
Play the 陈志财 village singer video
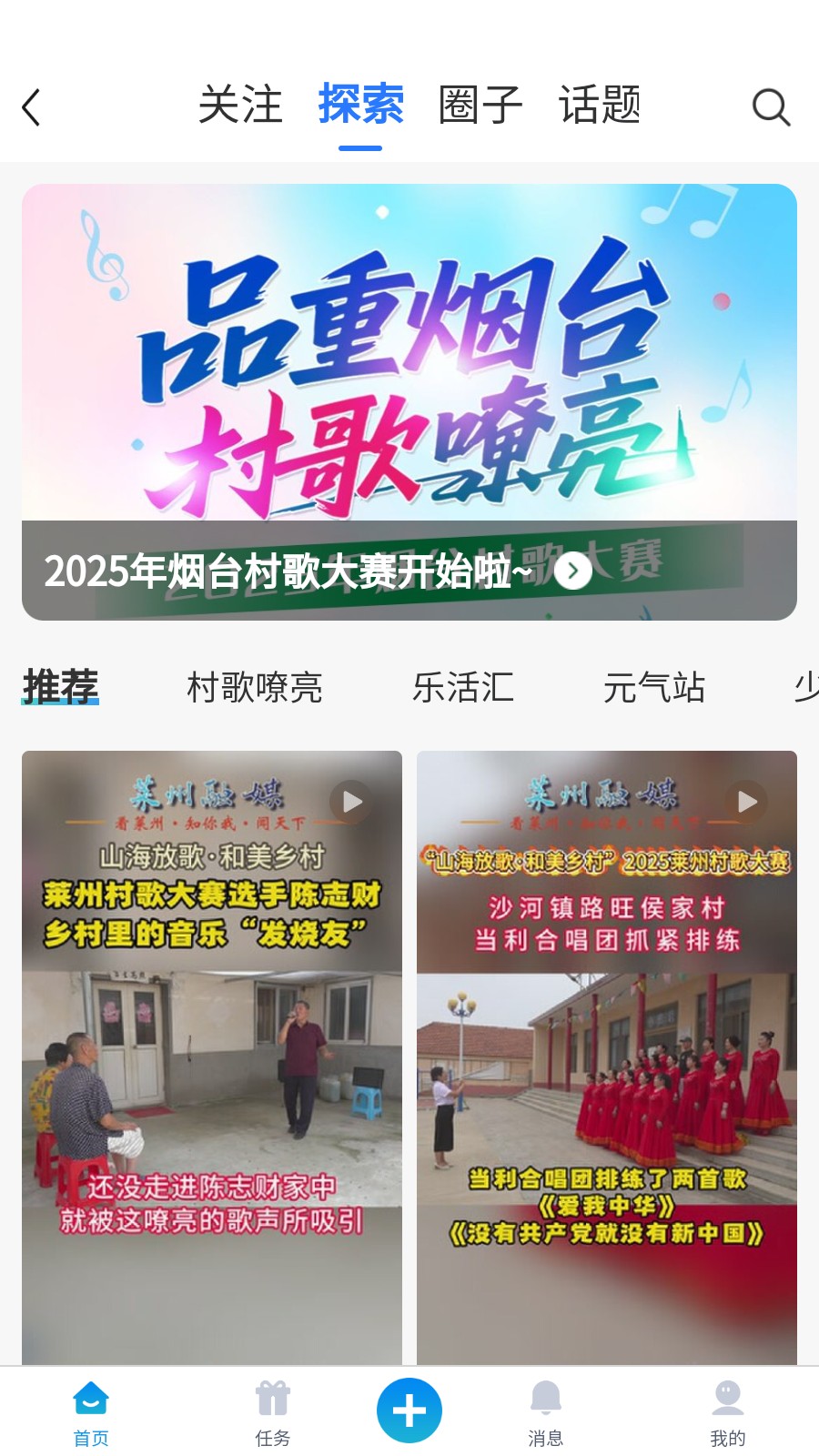click(x=212, y=1057)
